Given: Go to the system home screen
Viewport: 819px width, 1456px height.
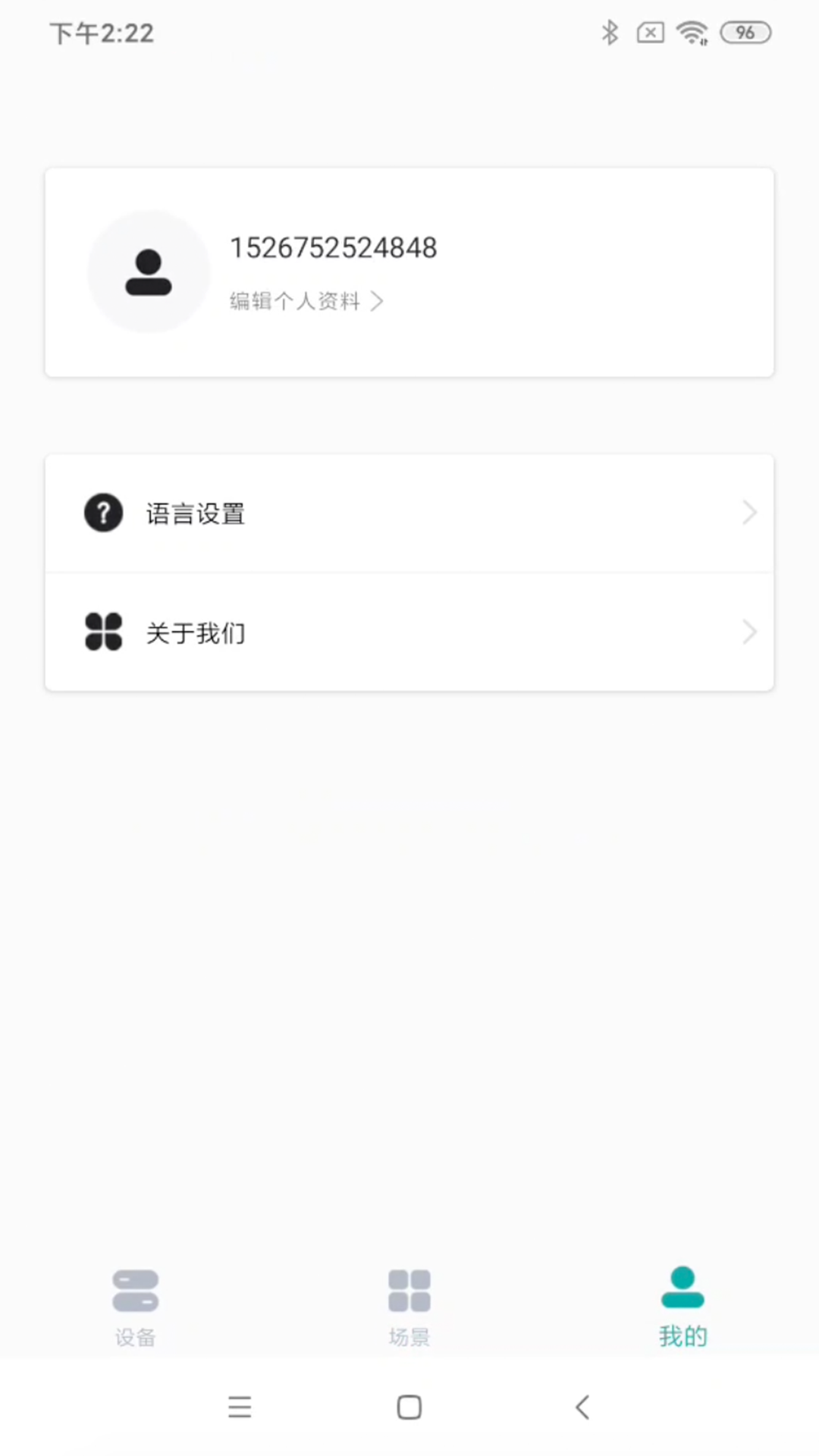Looking at the screenshot, I should (x=409, y=1407).
